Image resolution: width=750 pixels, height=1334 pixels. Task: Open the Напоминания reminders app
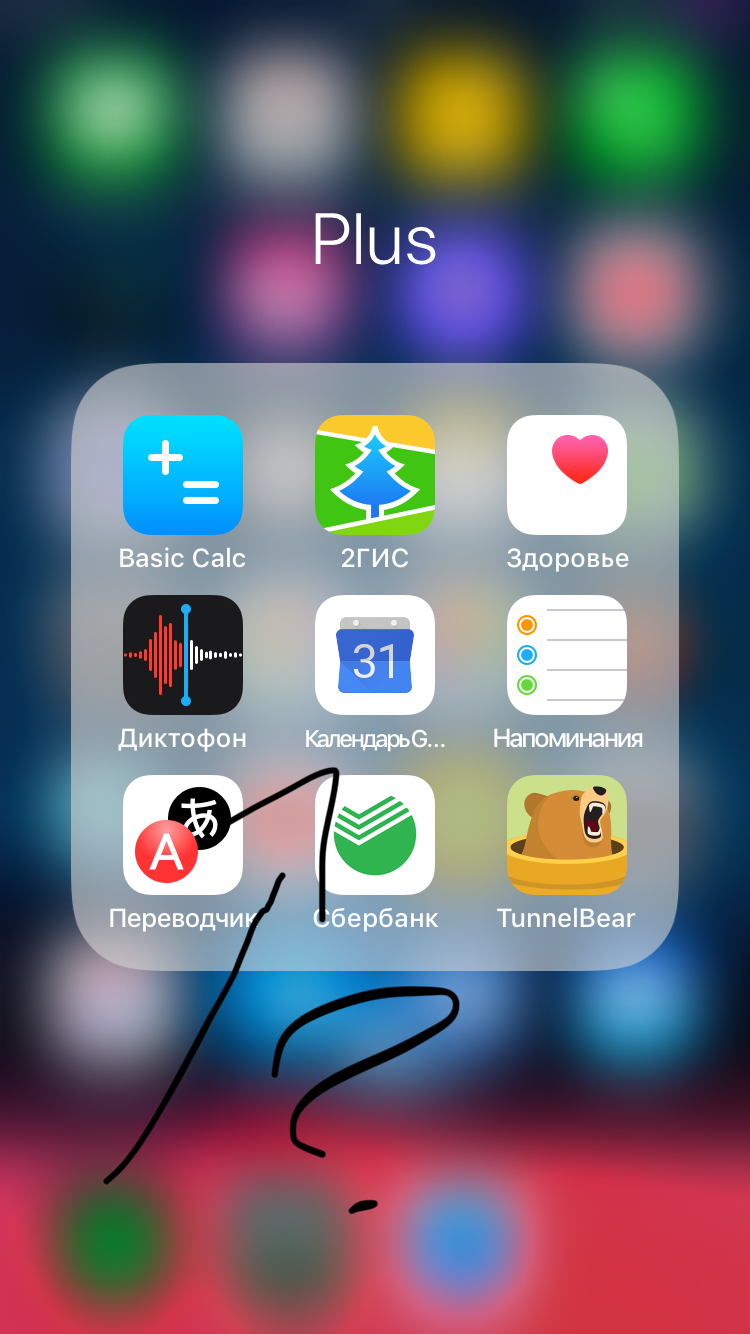click(567, 655)
